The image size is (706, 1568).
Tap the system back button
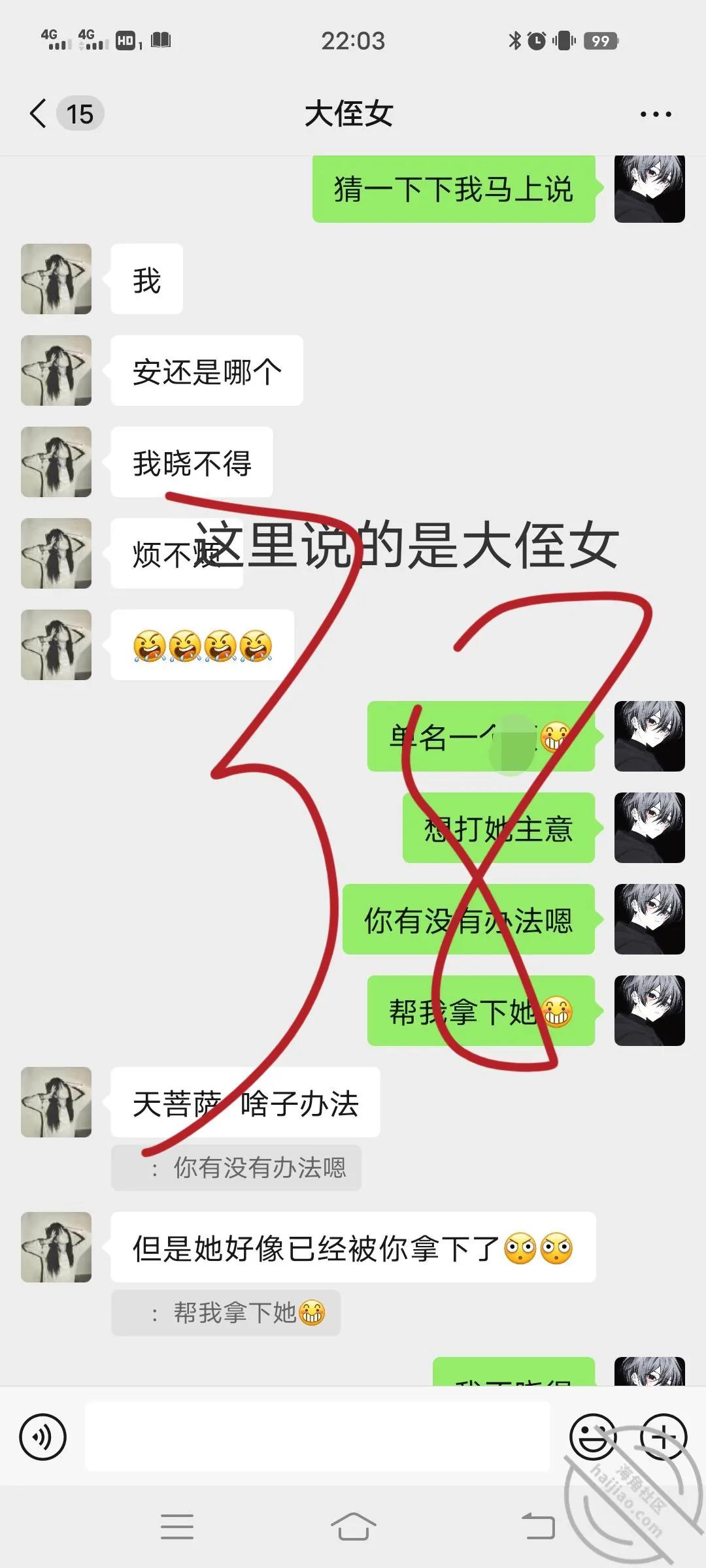coord(538,1527)
